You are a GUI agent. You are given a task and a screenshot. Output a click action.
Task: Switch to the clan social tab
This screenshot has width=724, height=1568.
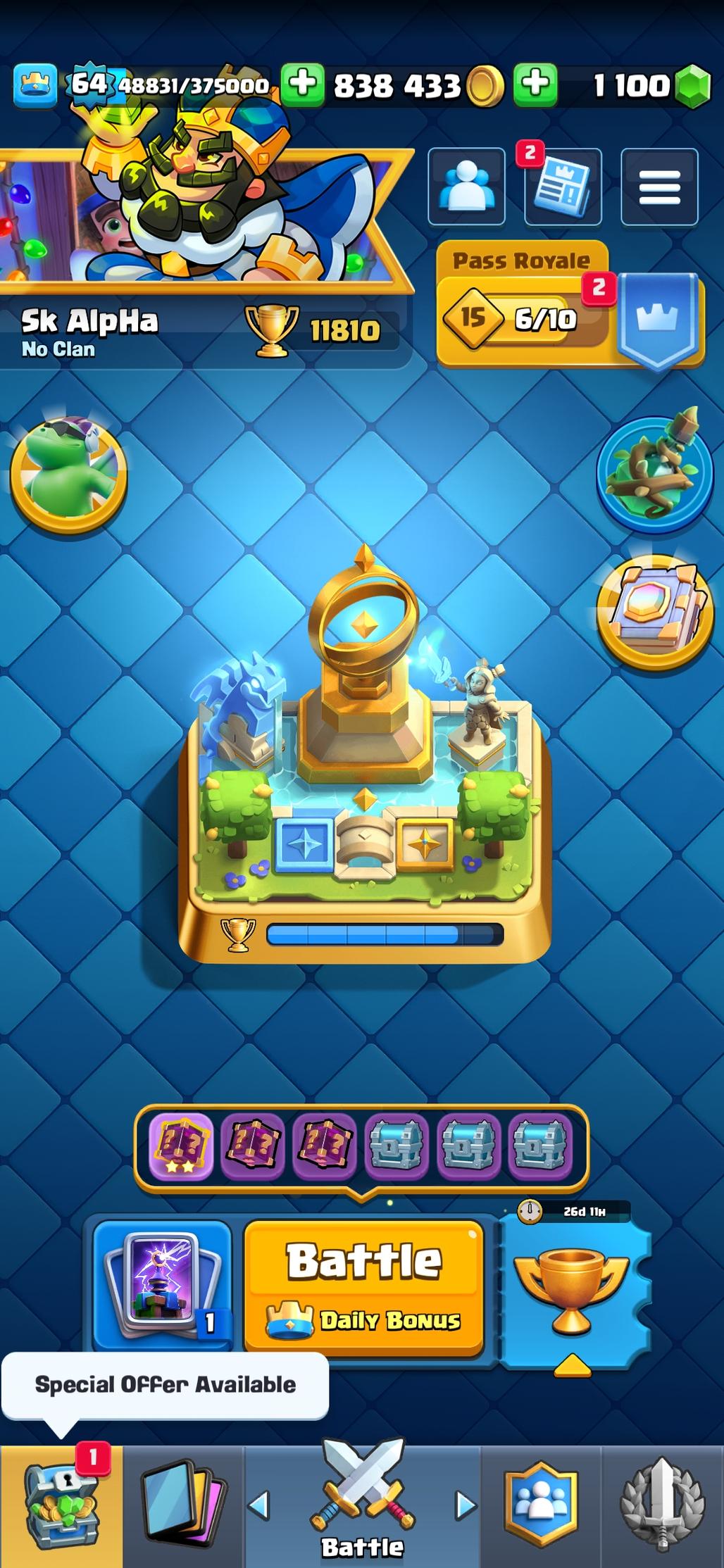point(541,1505)
